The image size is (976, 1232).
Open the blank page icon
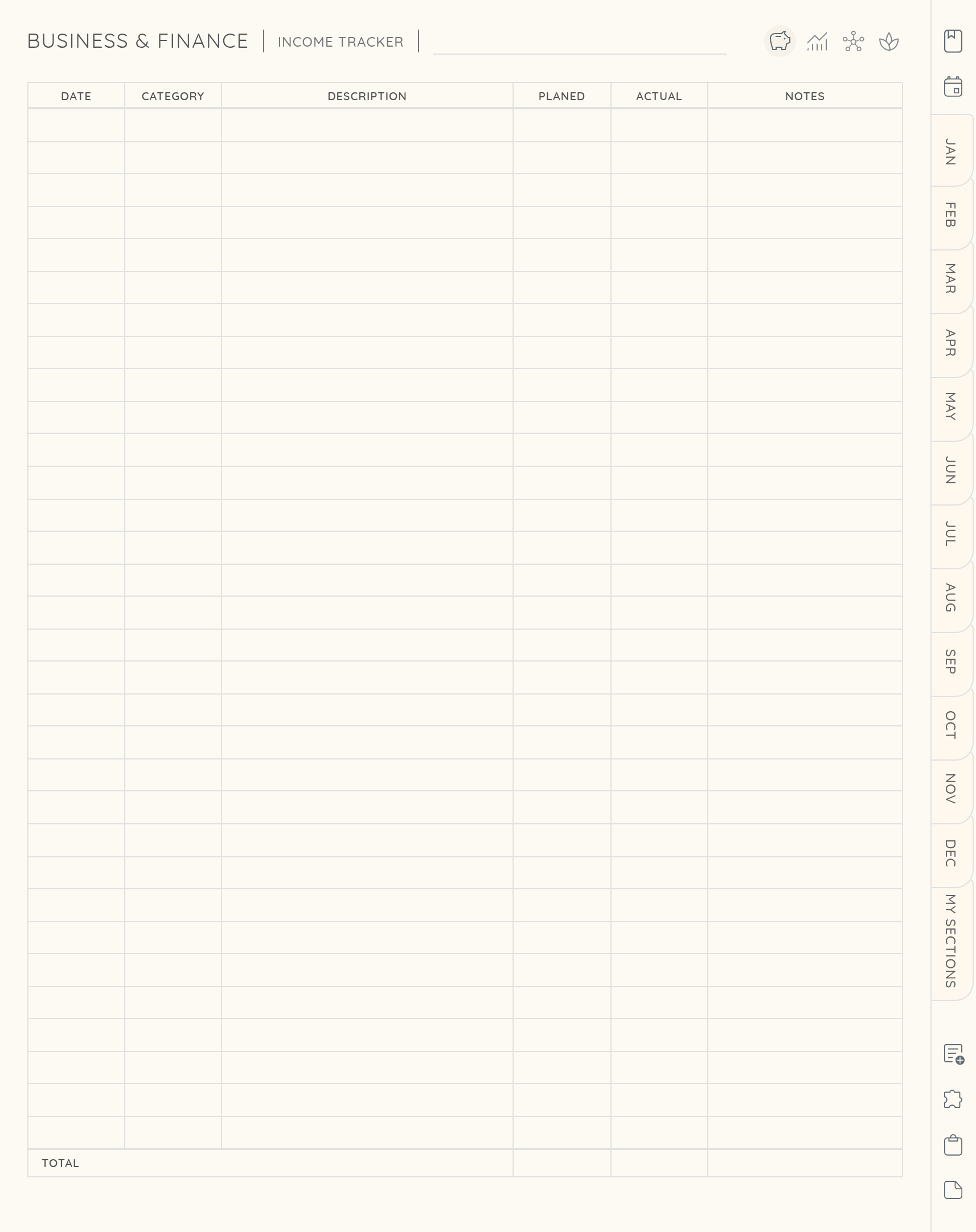(953, 1190)
